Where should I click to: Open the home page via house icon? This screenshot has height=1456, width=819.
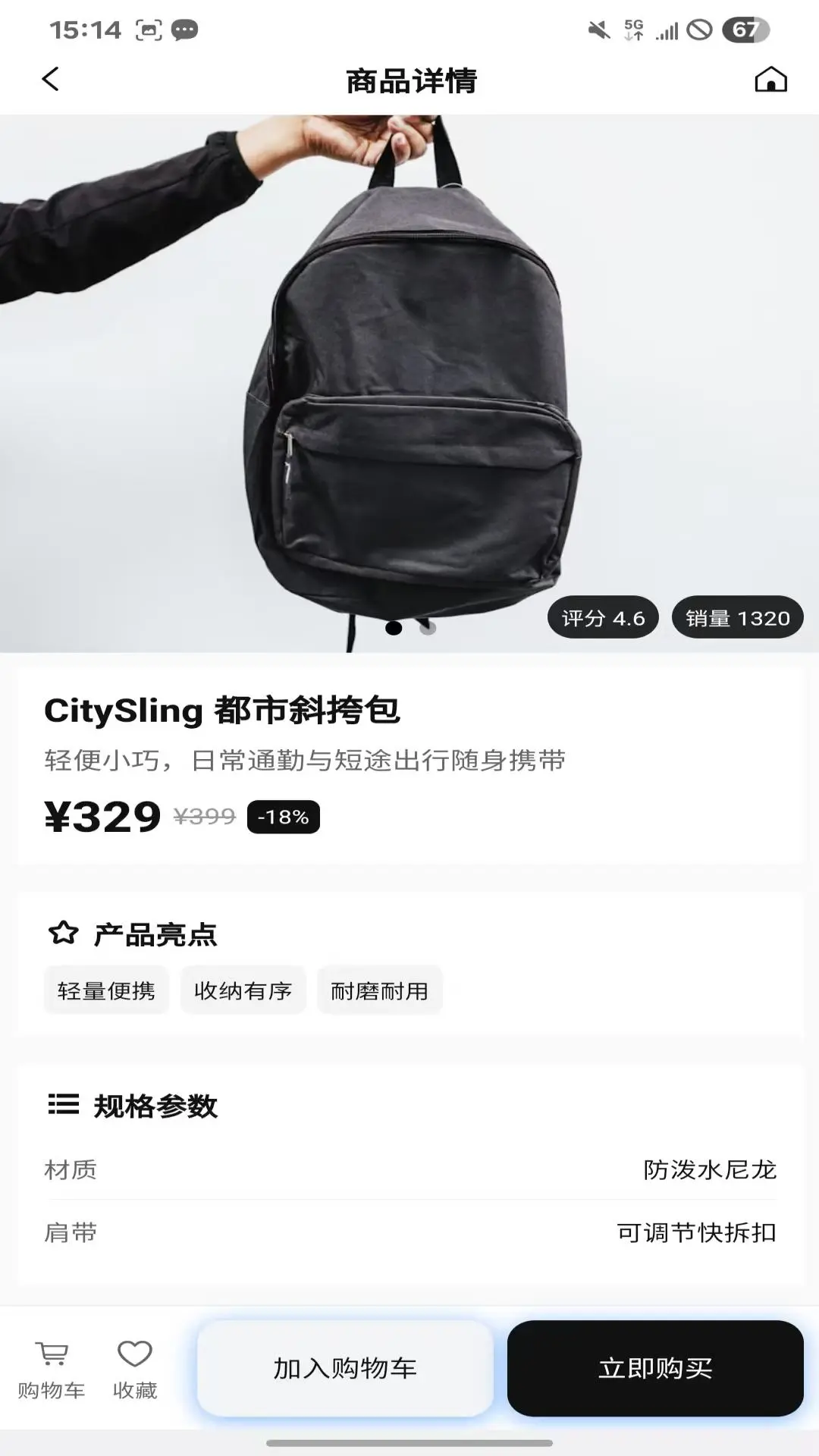770,80
